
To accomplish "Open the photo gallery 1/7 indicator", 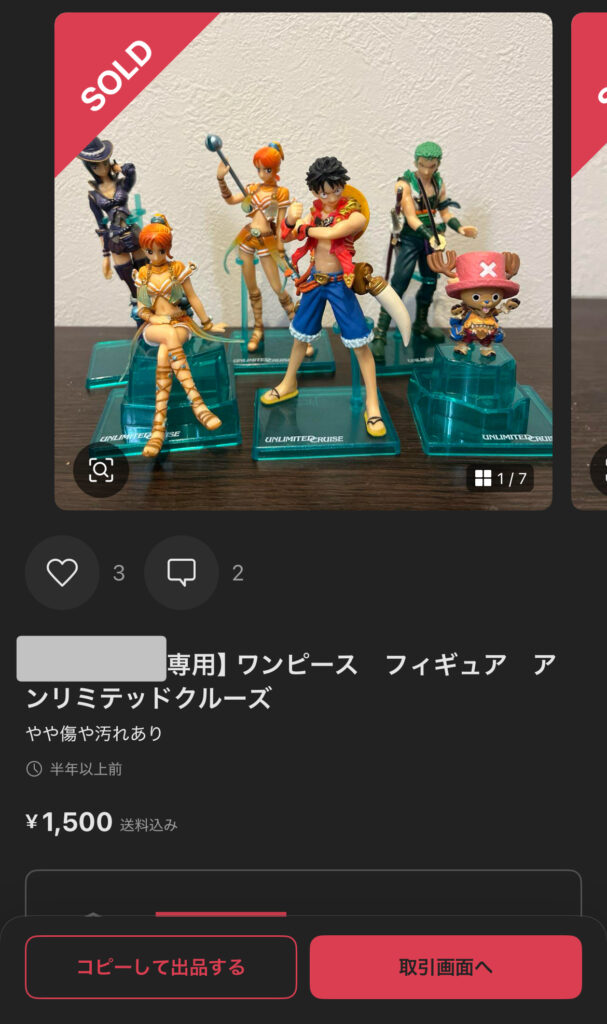I will (x=500, y=478).
